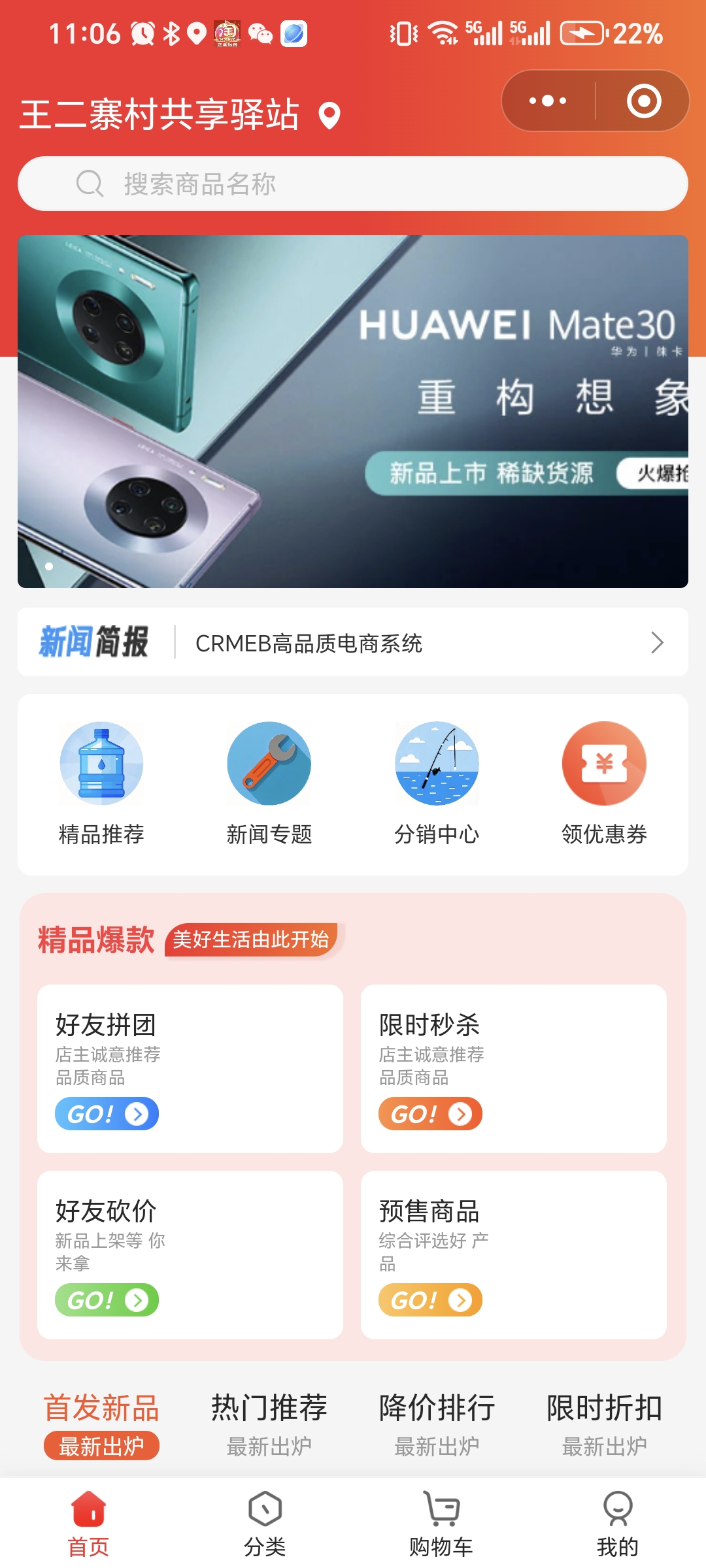Screen dimensions: 706x1568
Task: Open the 预售商品 card
Action: pos(513,1254)
